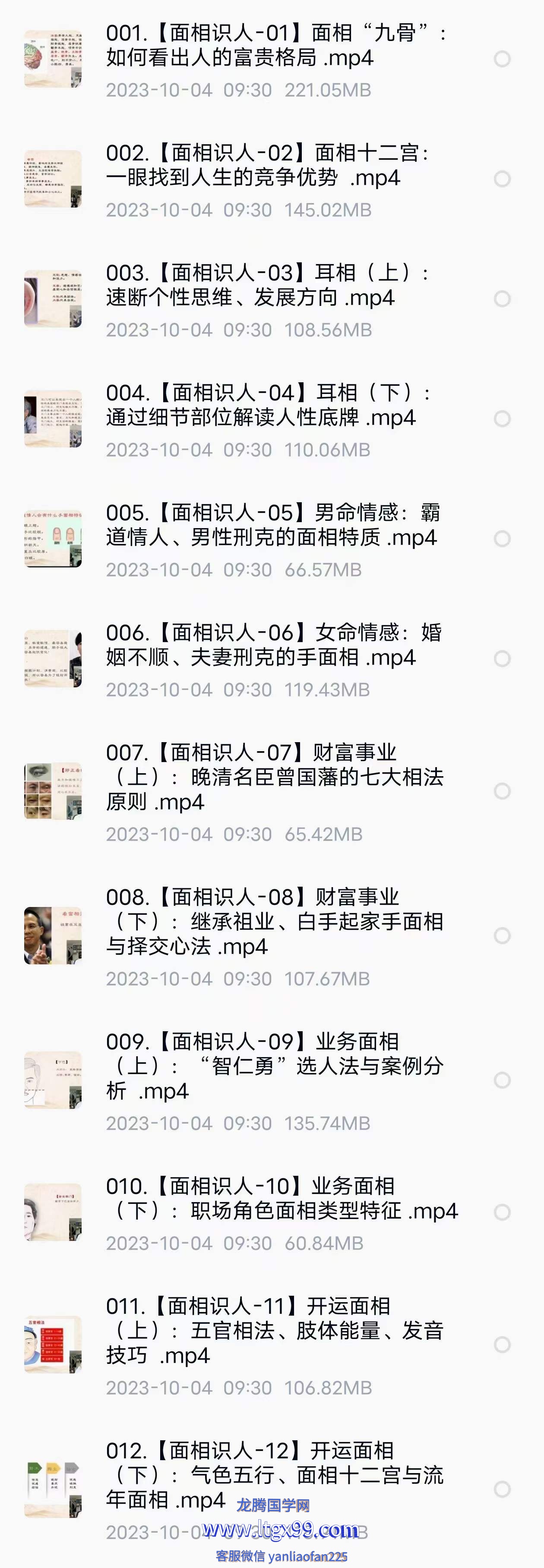Select the circle for file 006

pyautogui.click(x=502, y=658)
